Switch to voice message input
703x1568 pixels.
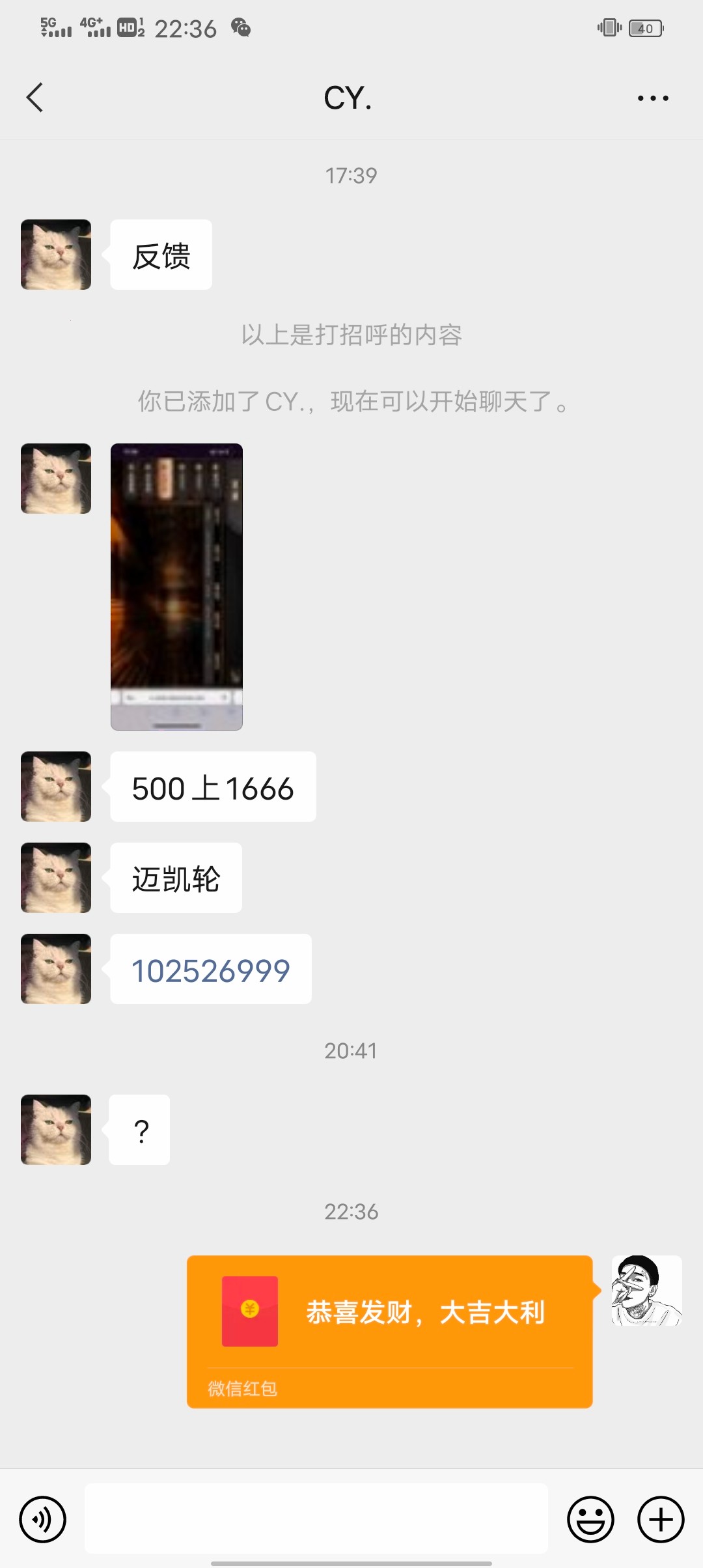point(43,1519)
